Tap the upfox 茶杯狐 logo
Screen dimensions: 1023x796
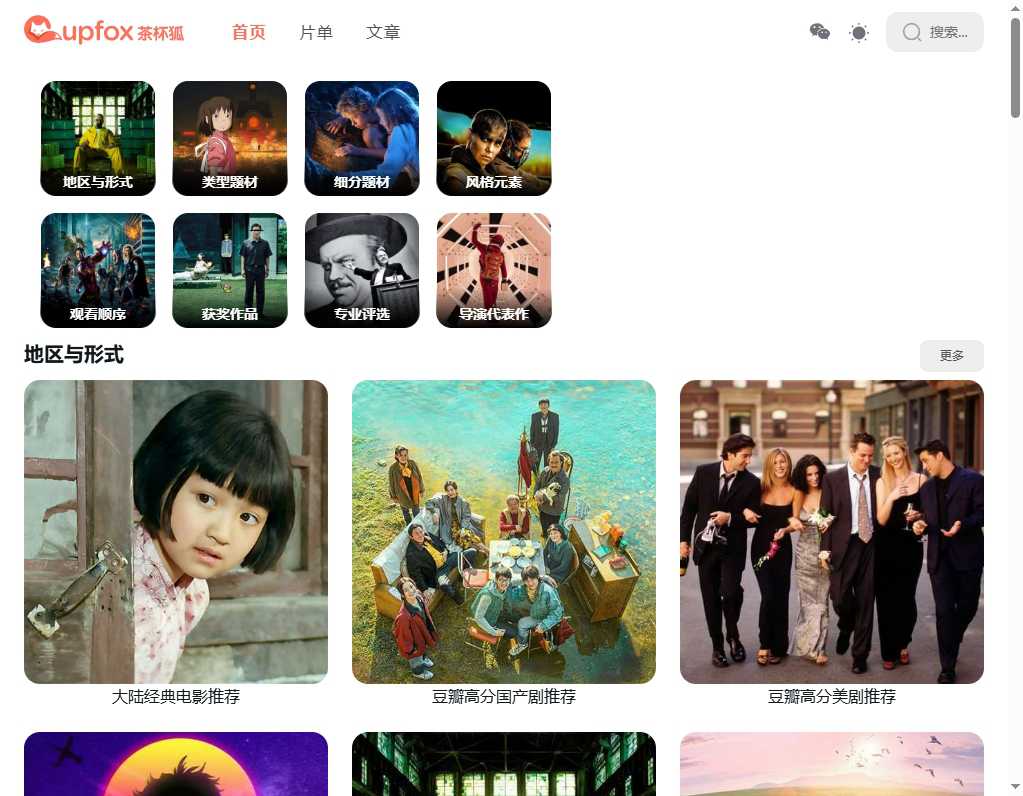pos(104,32)
